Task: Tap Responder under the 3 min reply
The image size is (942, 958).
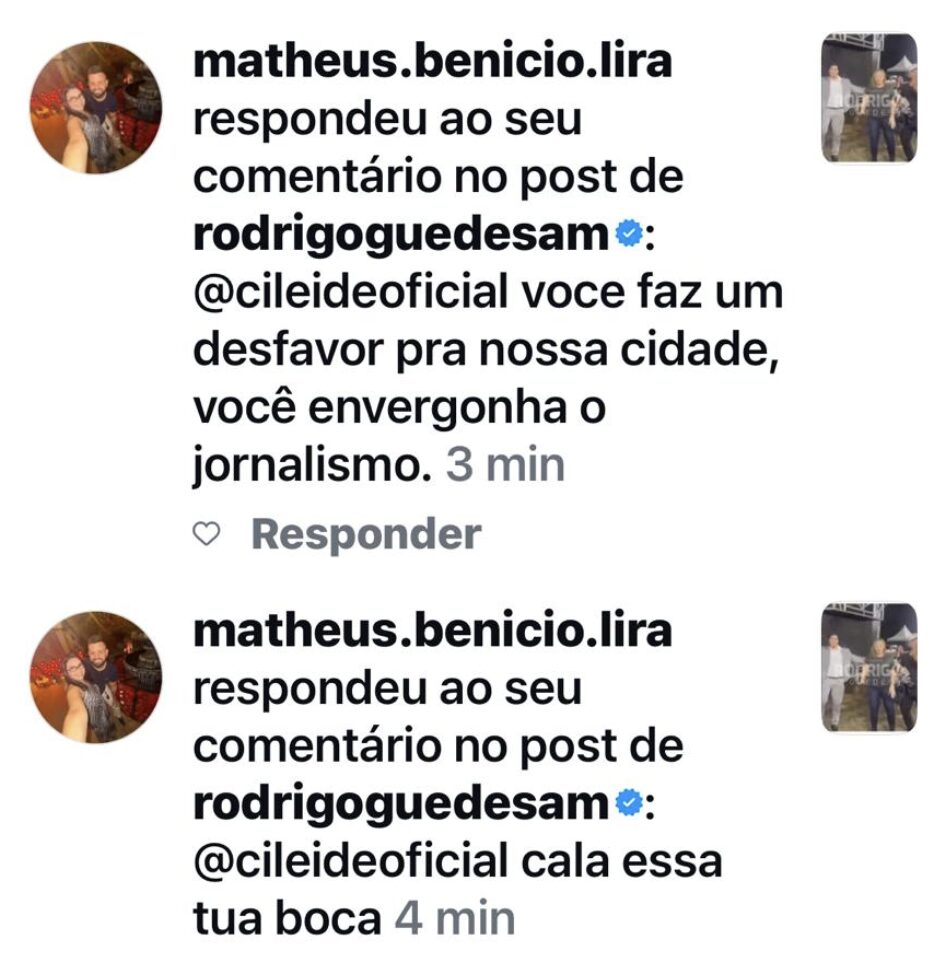Action: (365, 535)
